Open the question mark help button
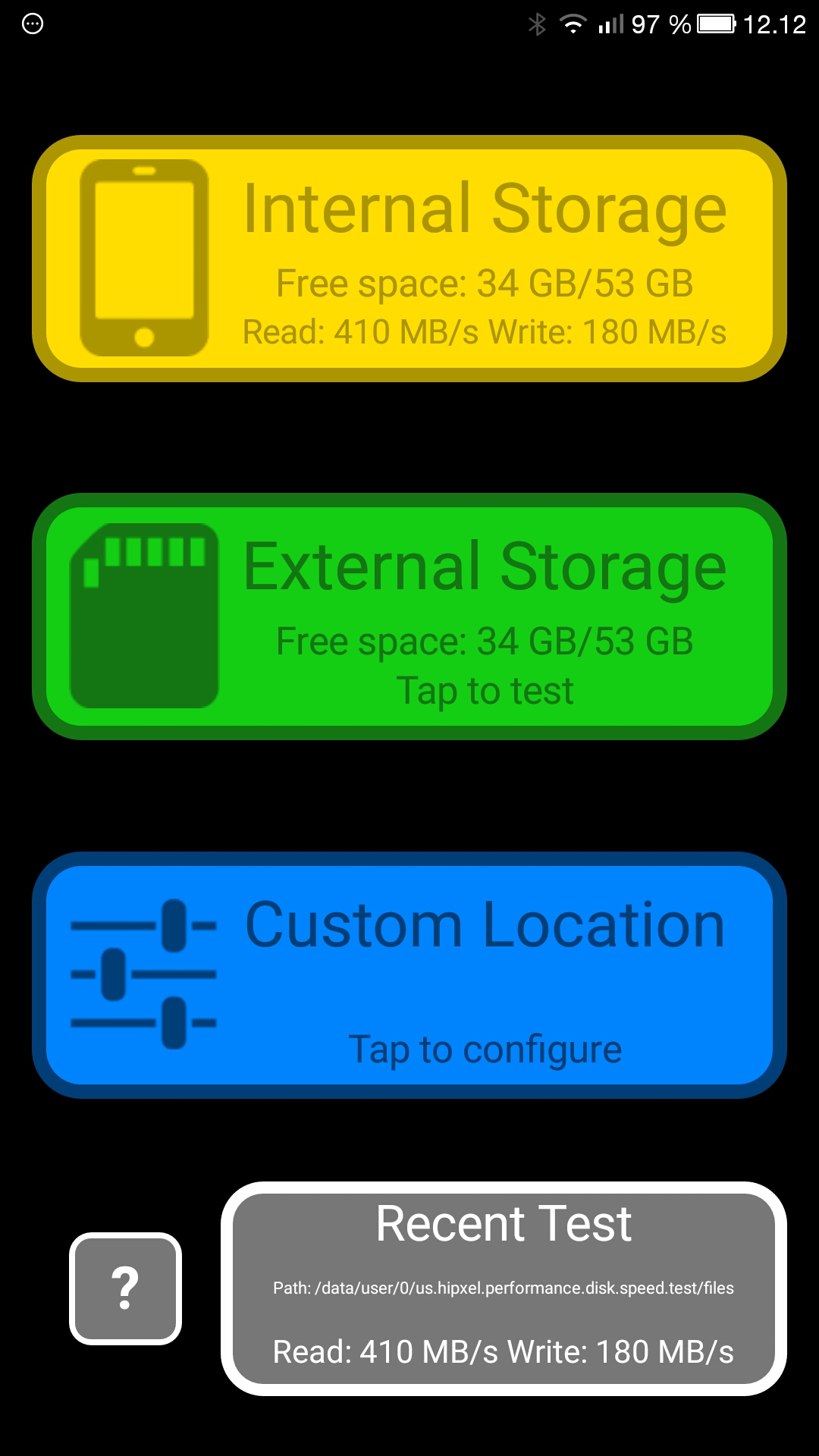The image size is (819, 1456). [x=125, y=1288]
